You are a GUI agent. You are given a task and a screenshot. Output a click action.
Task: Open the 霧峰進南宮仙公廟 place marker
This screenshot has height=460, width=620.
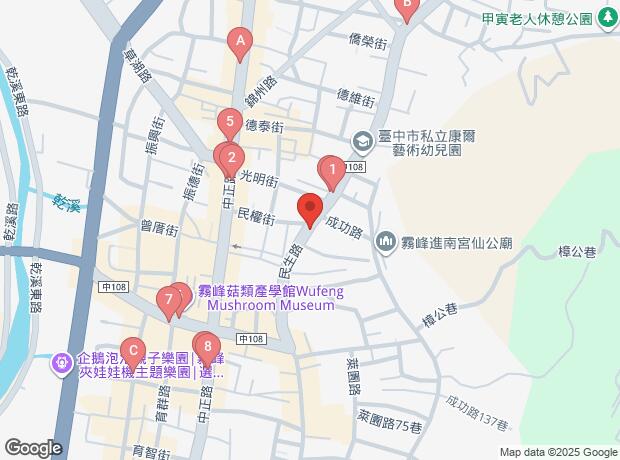[386, 241]
